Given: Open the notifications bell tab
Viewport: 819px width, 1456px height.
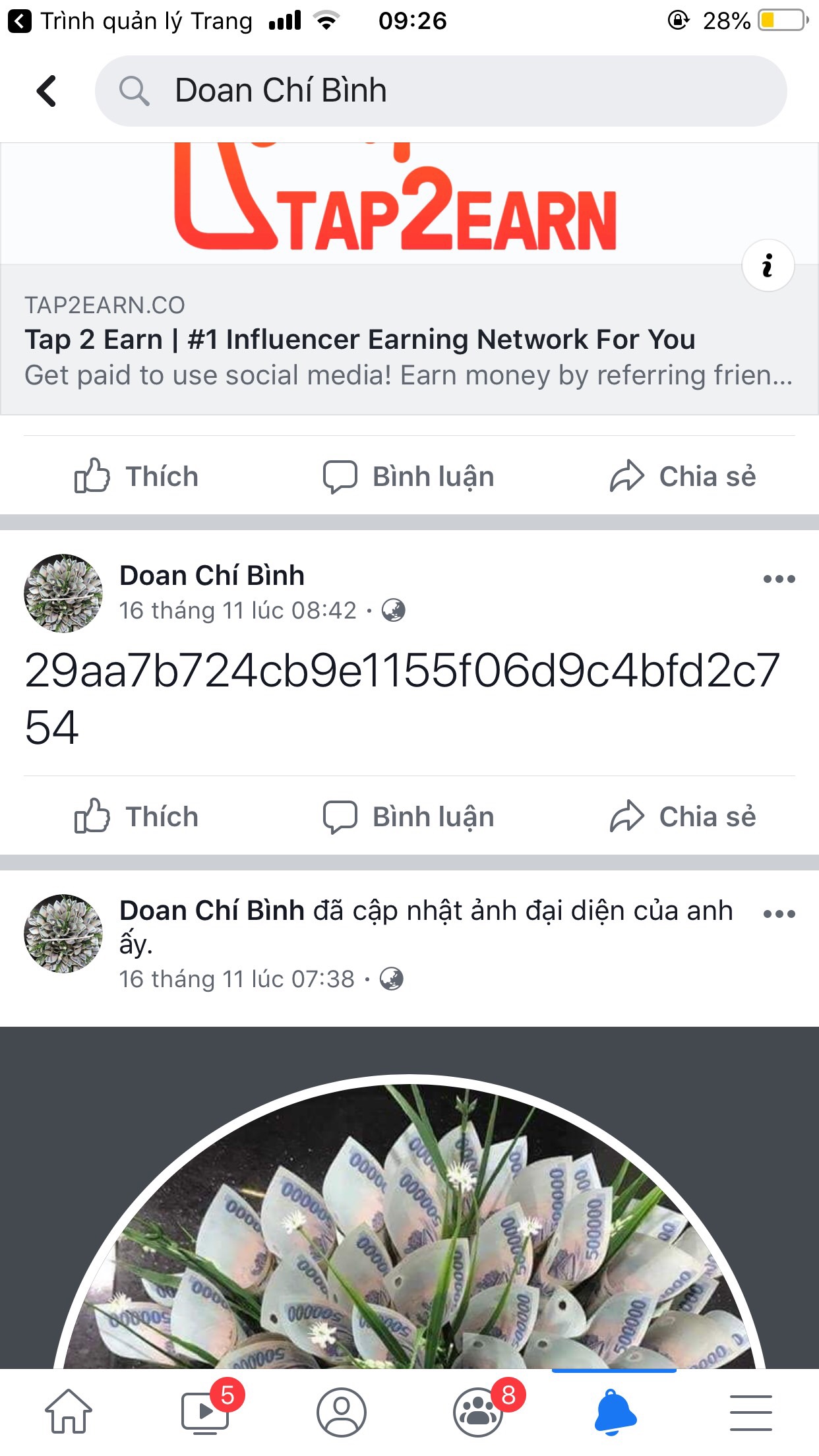Looking at the screenshot, I should (x=615, y=1411).
